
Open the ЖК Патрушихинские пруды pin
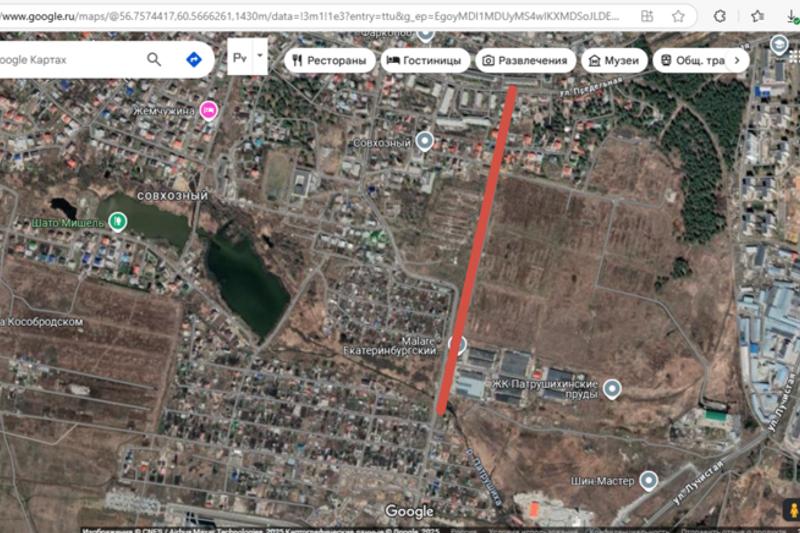pyautogui.click(x=612, y=388)
